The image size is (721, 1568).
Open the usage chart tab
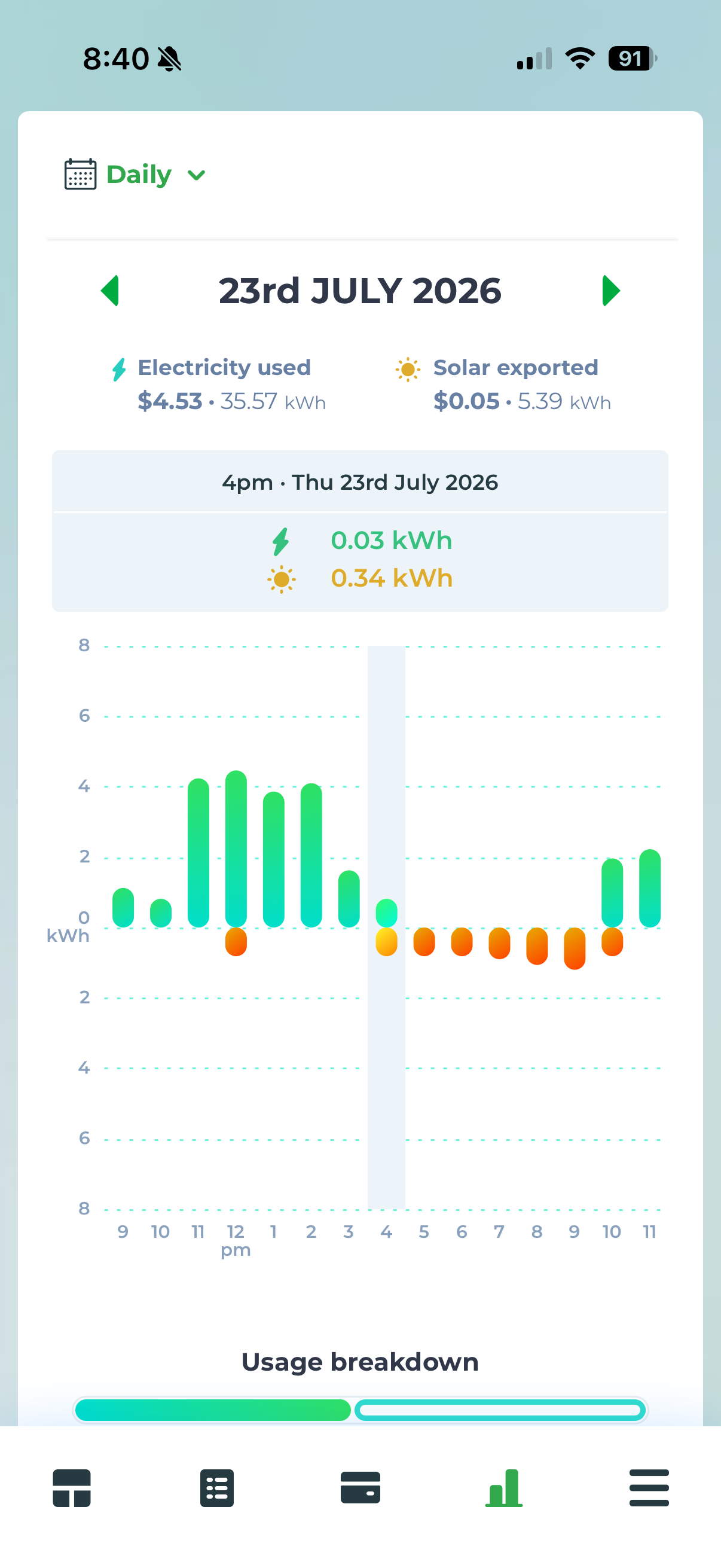click(x=504, y=1488)
